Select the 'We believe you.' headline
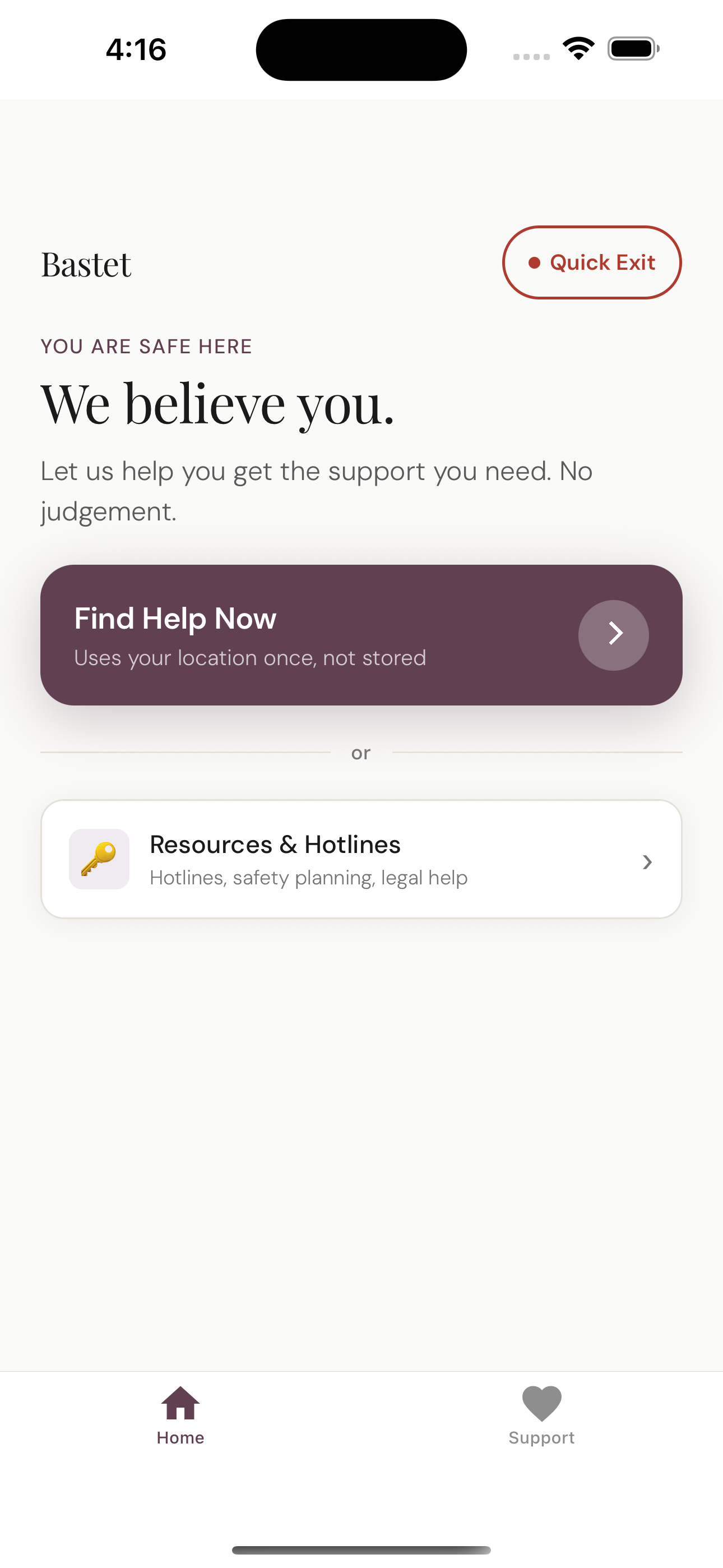 [x=217, y=403]
